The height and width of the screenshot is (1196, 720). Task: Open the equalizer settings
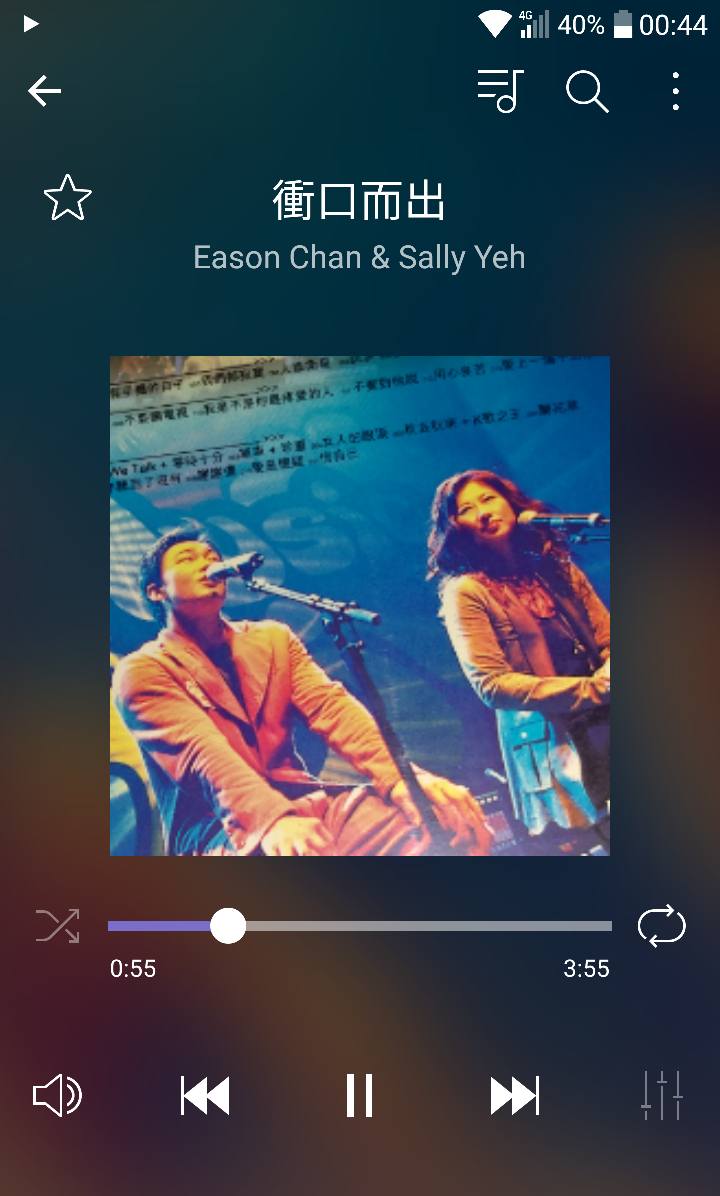pos(662,1095)
